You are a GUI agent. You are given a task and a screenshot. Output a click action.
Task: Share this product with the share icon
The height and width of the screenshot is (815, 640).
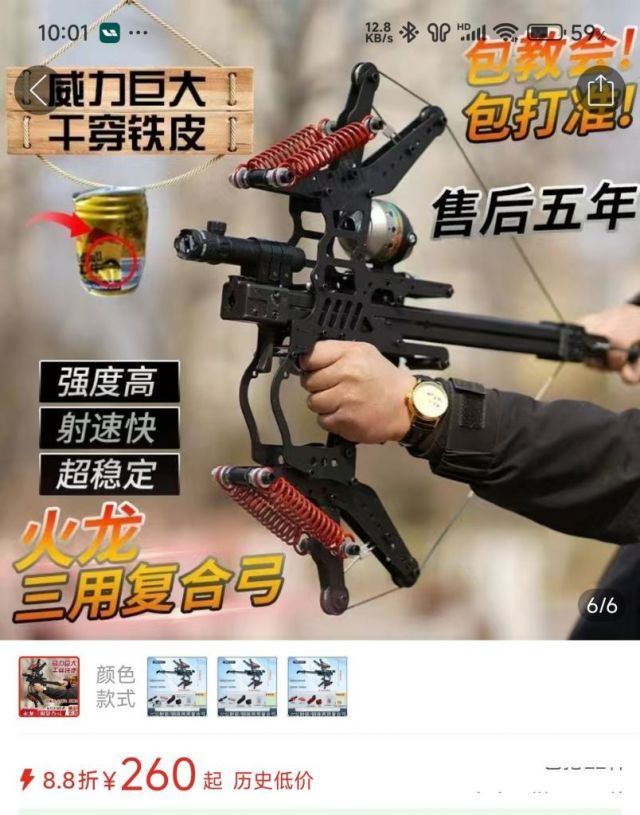[x=599, y=88]
